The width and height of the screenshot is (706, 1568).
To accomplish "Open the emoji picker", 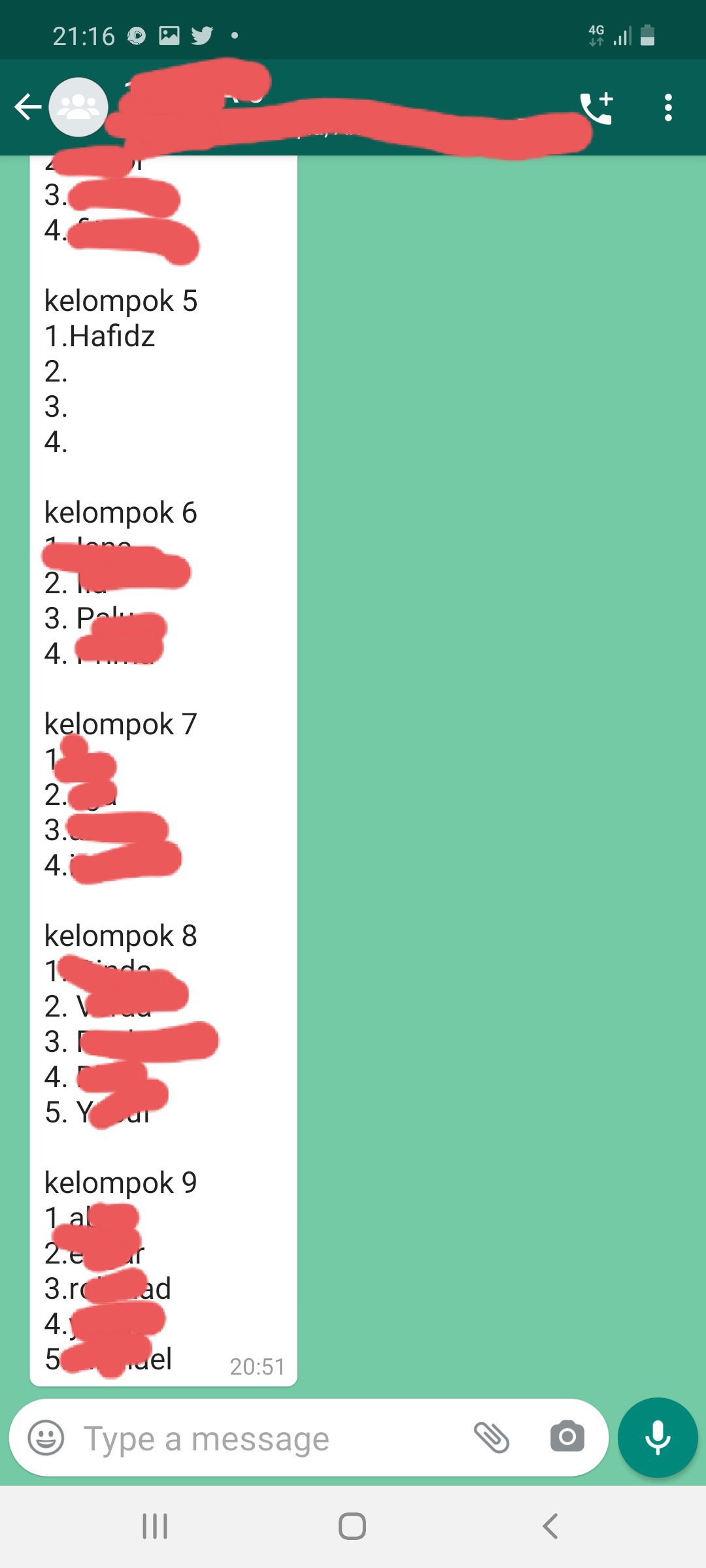I will point(46,1437).
